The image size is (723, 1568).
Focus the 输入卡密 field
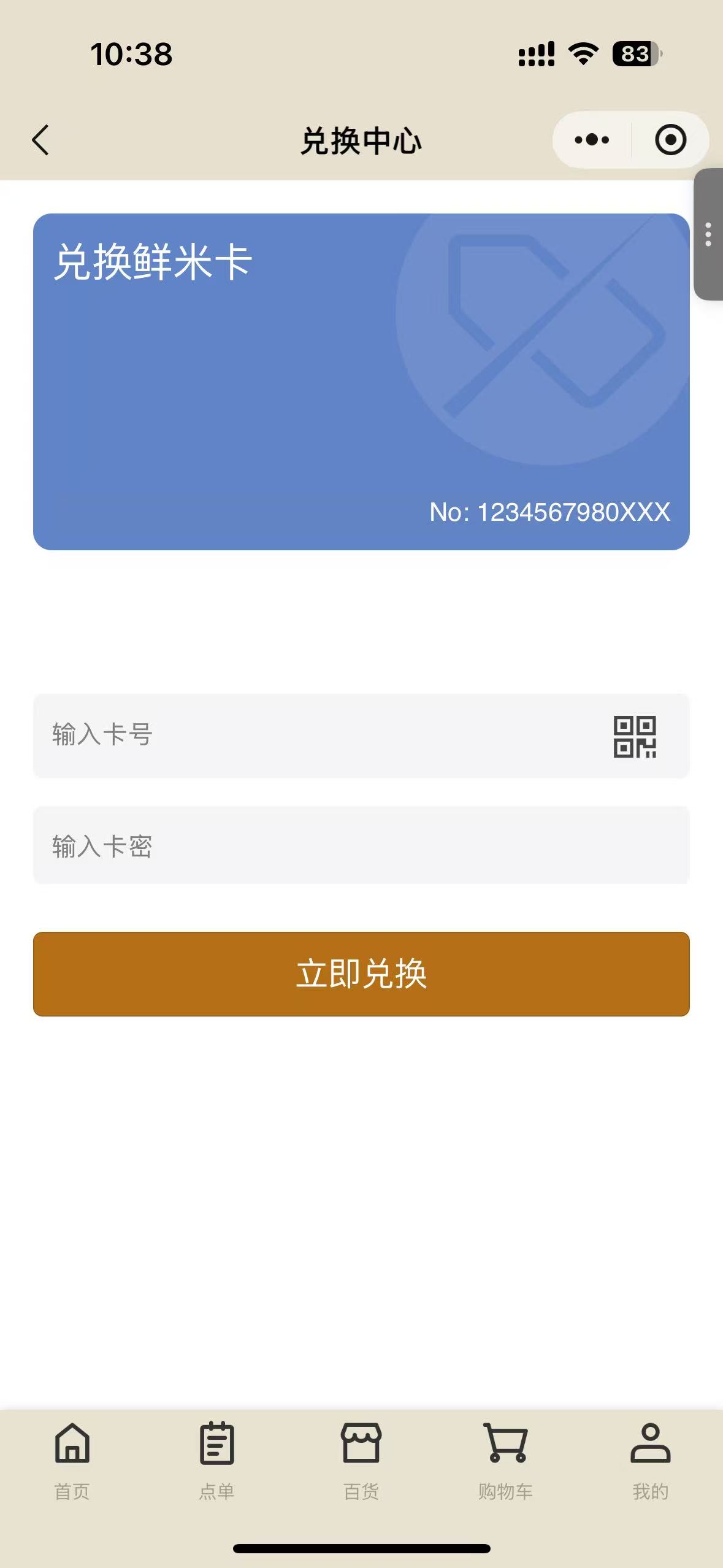361,845
